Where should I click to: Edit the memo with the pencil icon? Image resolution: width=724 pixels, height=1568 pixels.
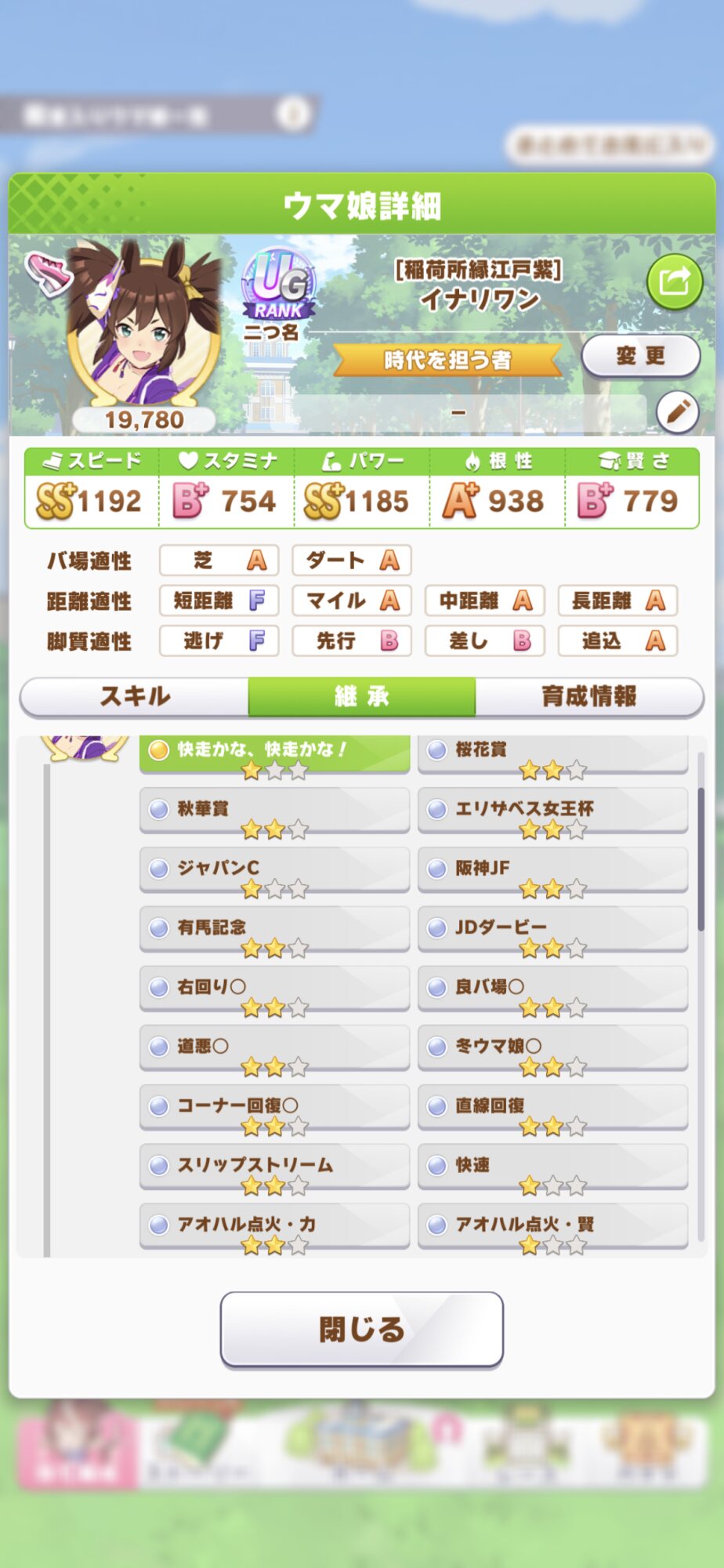tap(677, 411)
